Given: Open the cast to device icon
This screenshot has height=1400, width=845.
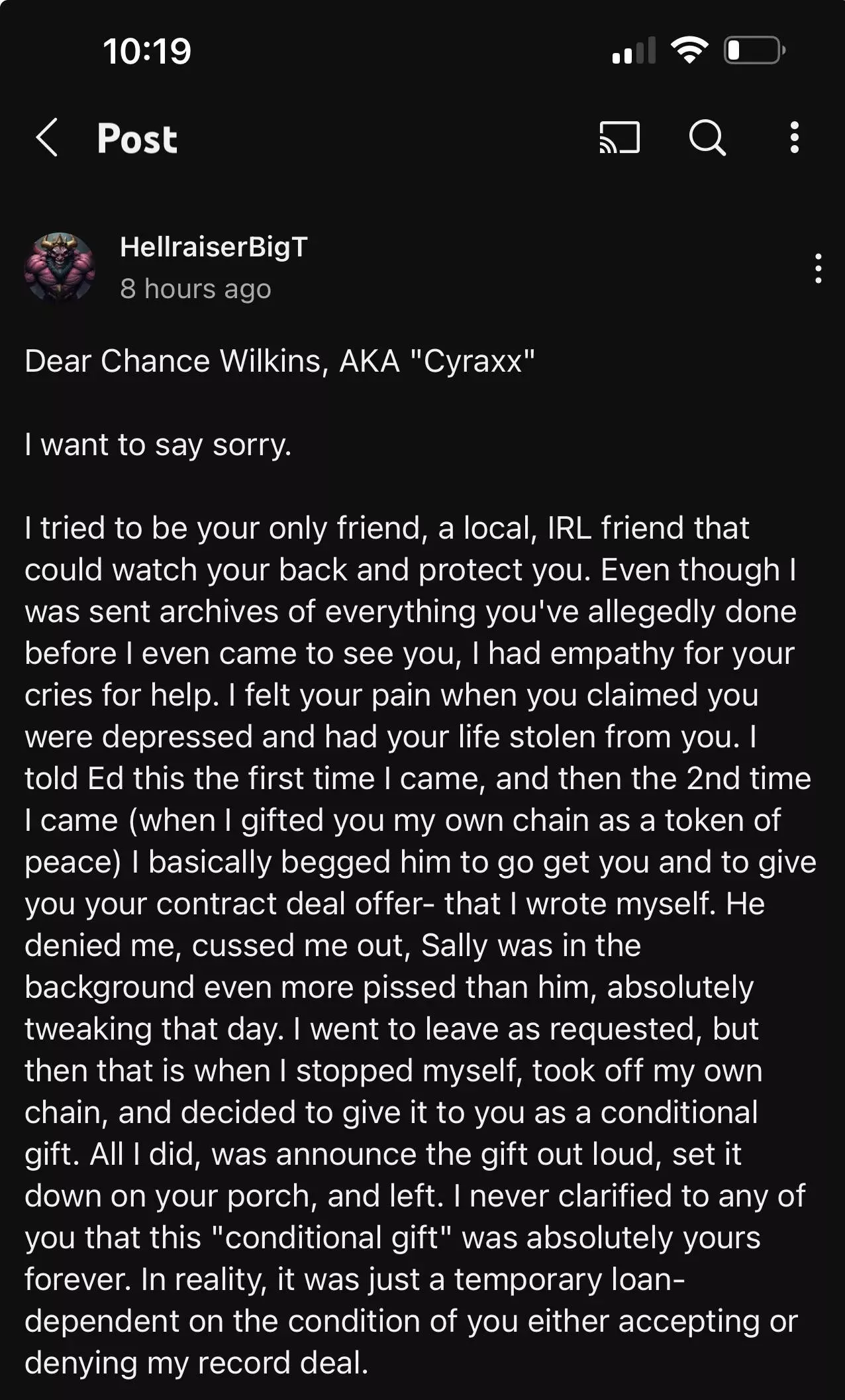Looking at the screenshot, I should (x=619, y=138).
